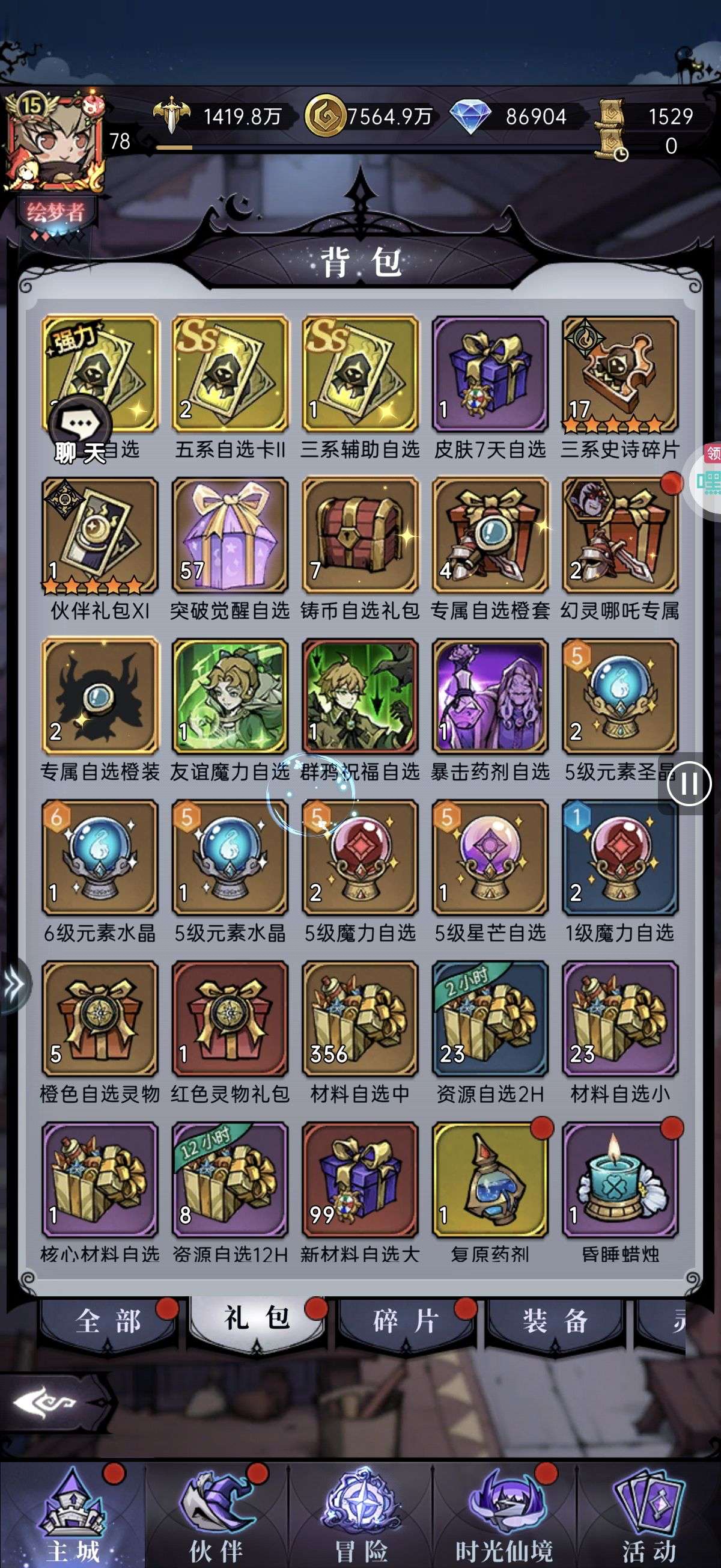The image size is (721, 1568).
Task: Open the 活动 events section
Action: tap(648, 1517)
